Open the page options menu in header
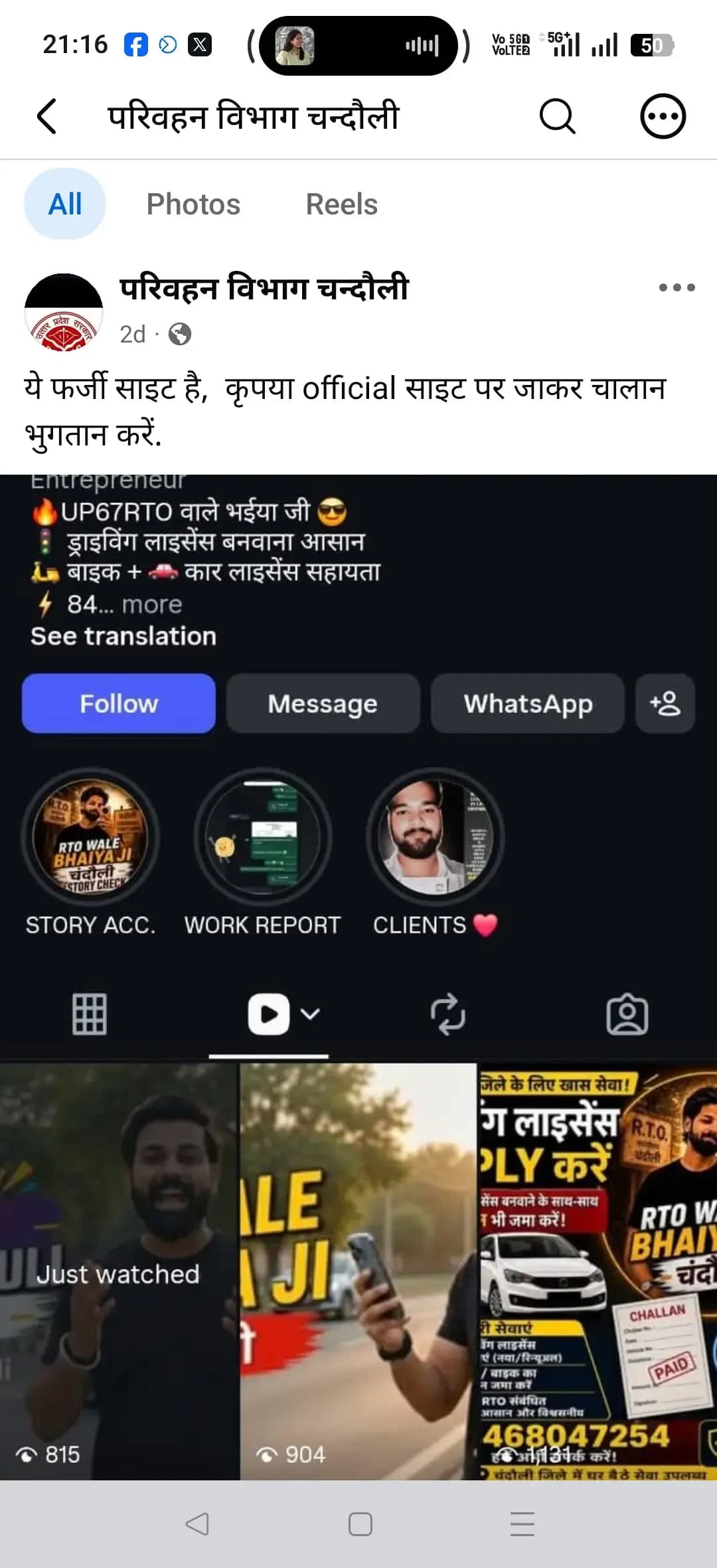The width and height of the screenshot is (717, 1568). pos(663,117)
